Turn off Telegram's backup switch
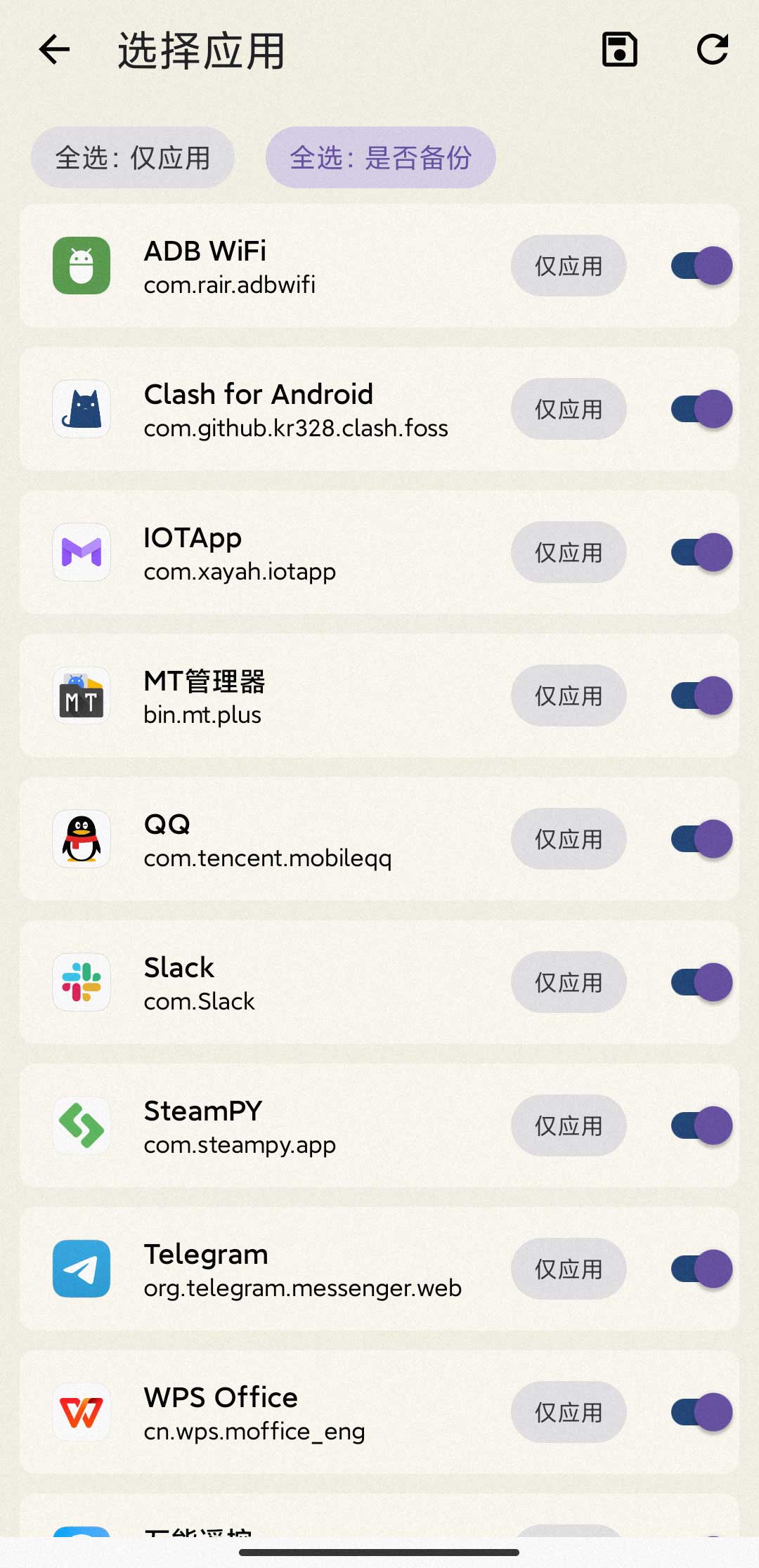 click(x=699, y=1269)
